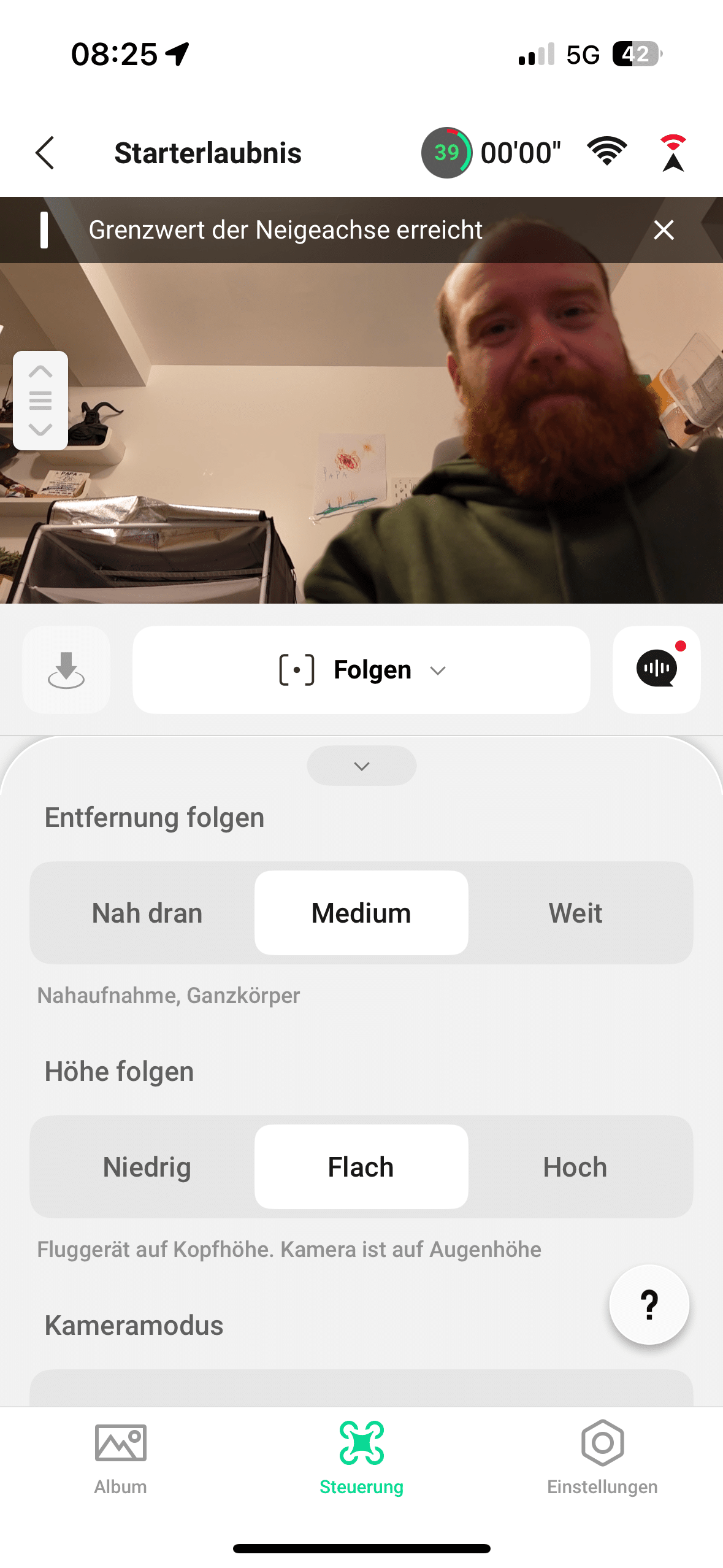This screenshot has width=723, height=1568.
Task: Select Medium follow distance
Action: tap(361, 913)
